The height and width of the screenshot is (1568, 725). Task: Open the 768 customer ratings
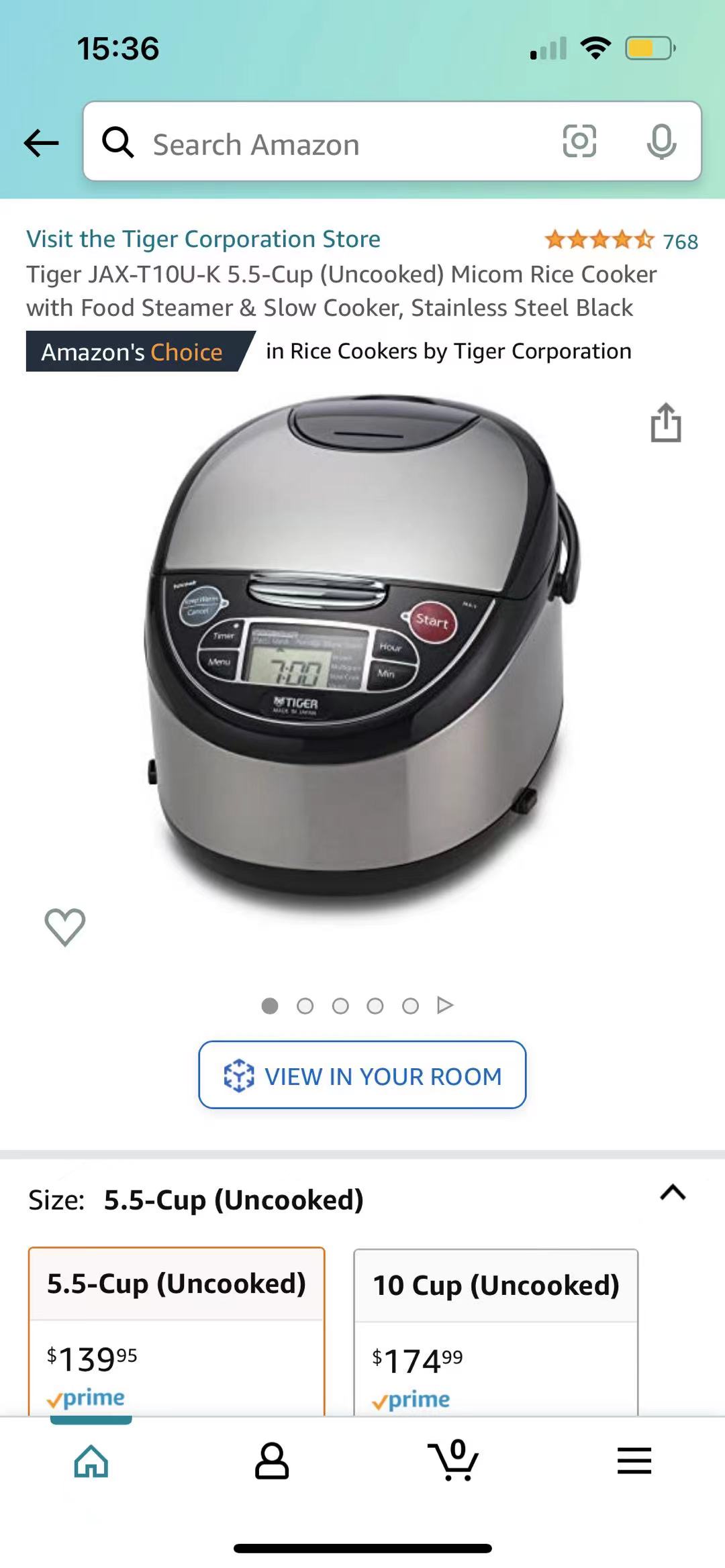[x=622, y=240]
